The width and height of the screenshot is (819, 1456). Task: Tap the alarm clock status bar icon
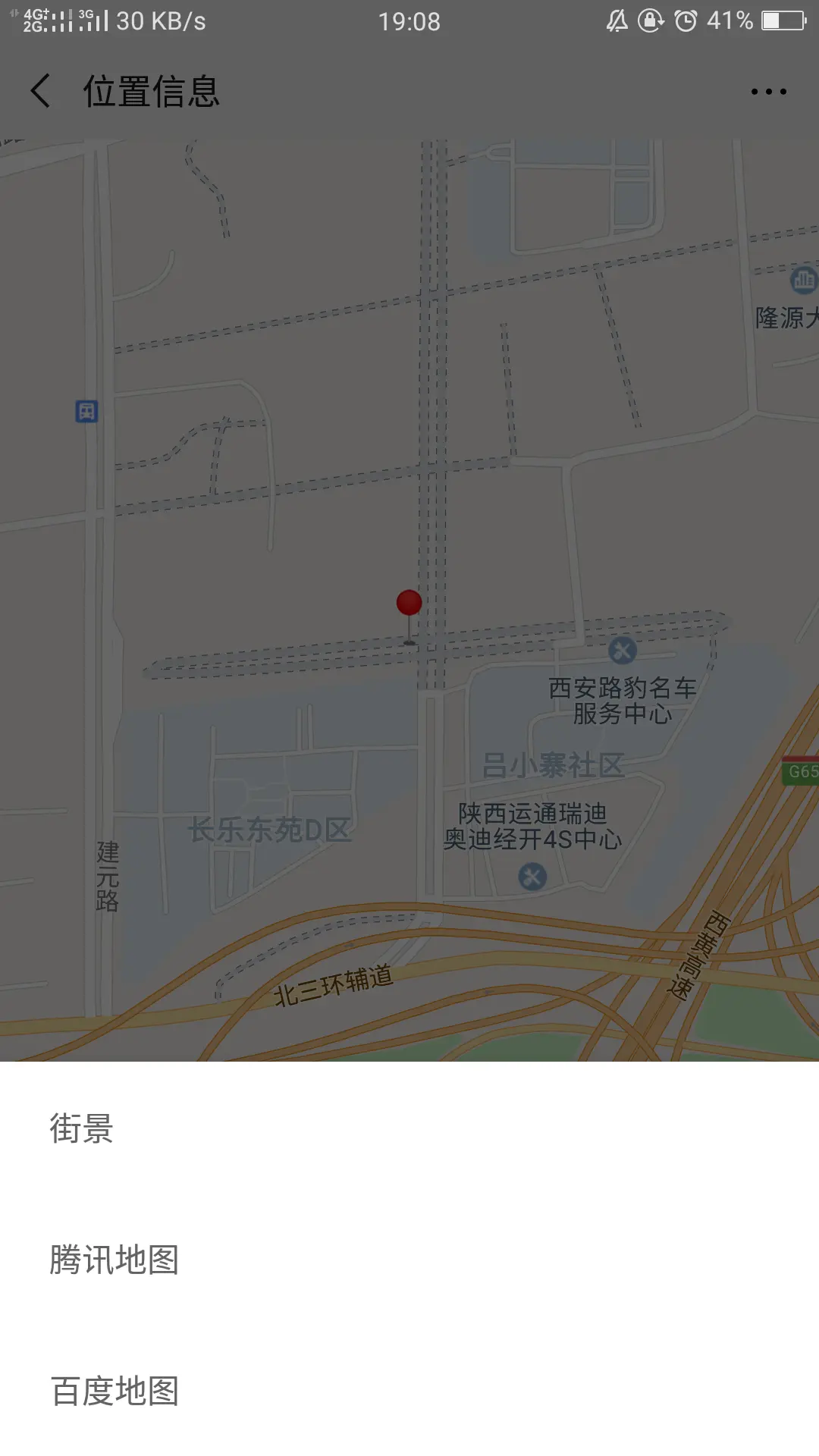pyautogui.click(x=685, y=21)
